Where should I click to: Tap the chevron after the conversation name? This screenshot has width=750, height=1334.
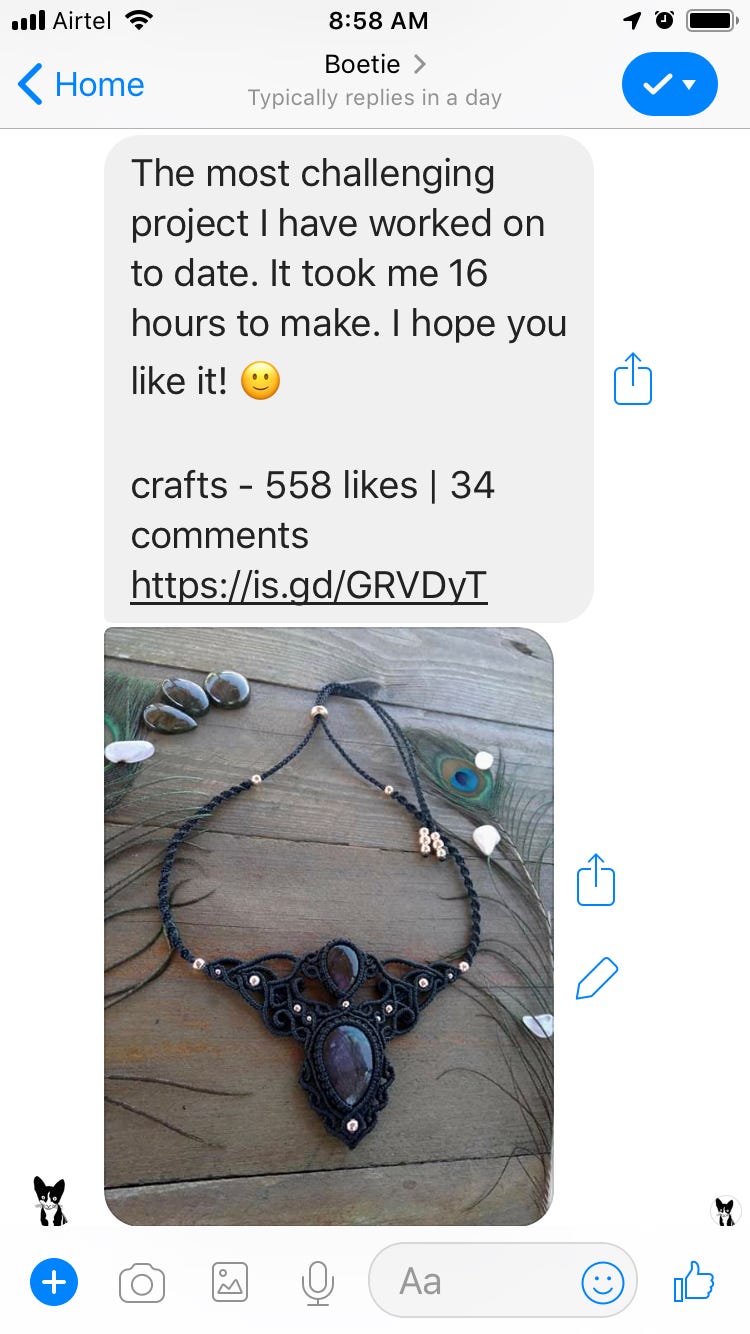pyautogui.click(x=419, y=64)
